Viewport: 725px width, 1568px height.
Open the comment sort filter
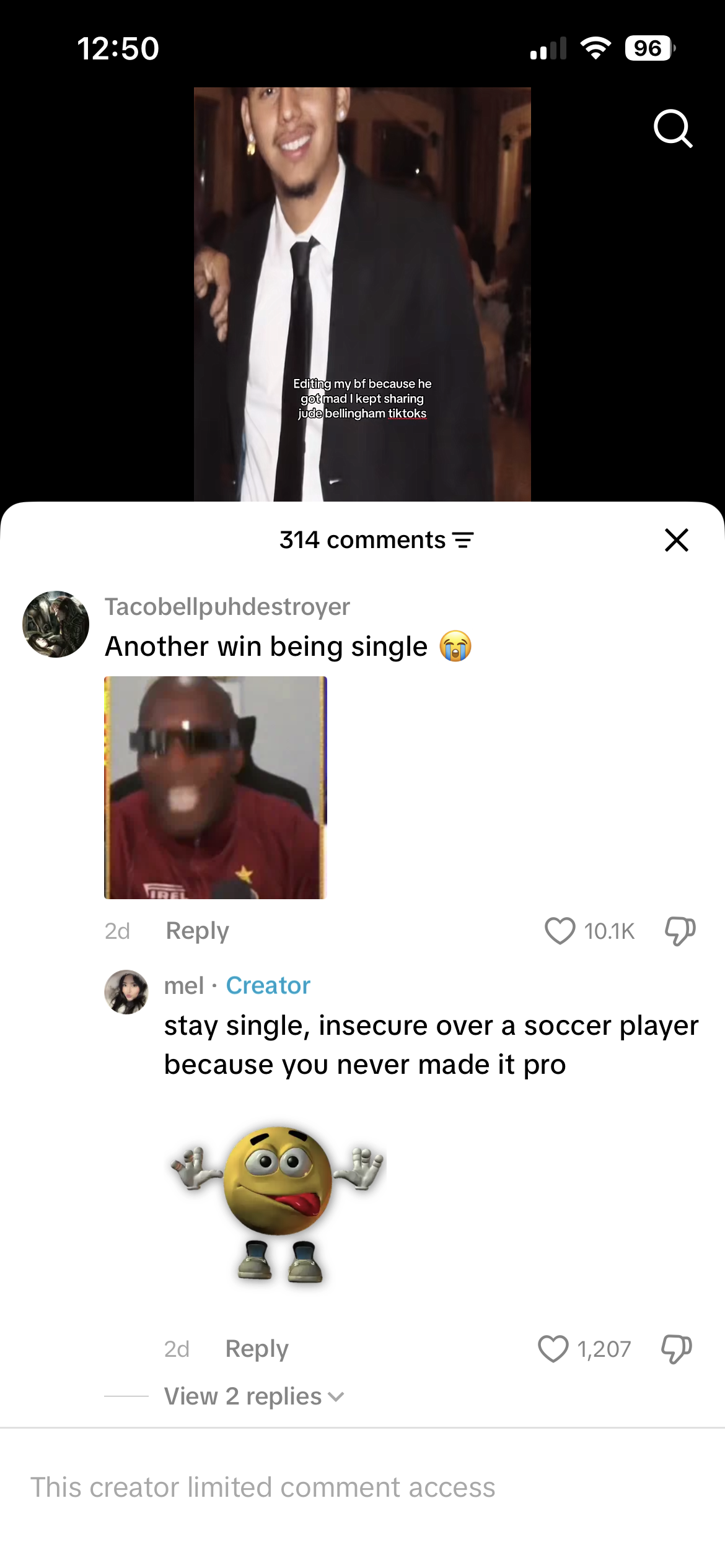coord(464,540)
